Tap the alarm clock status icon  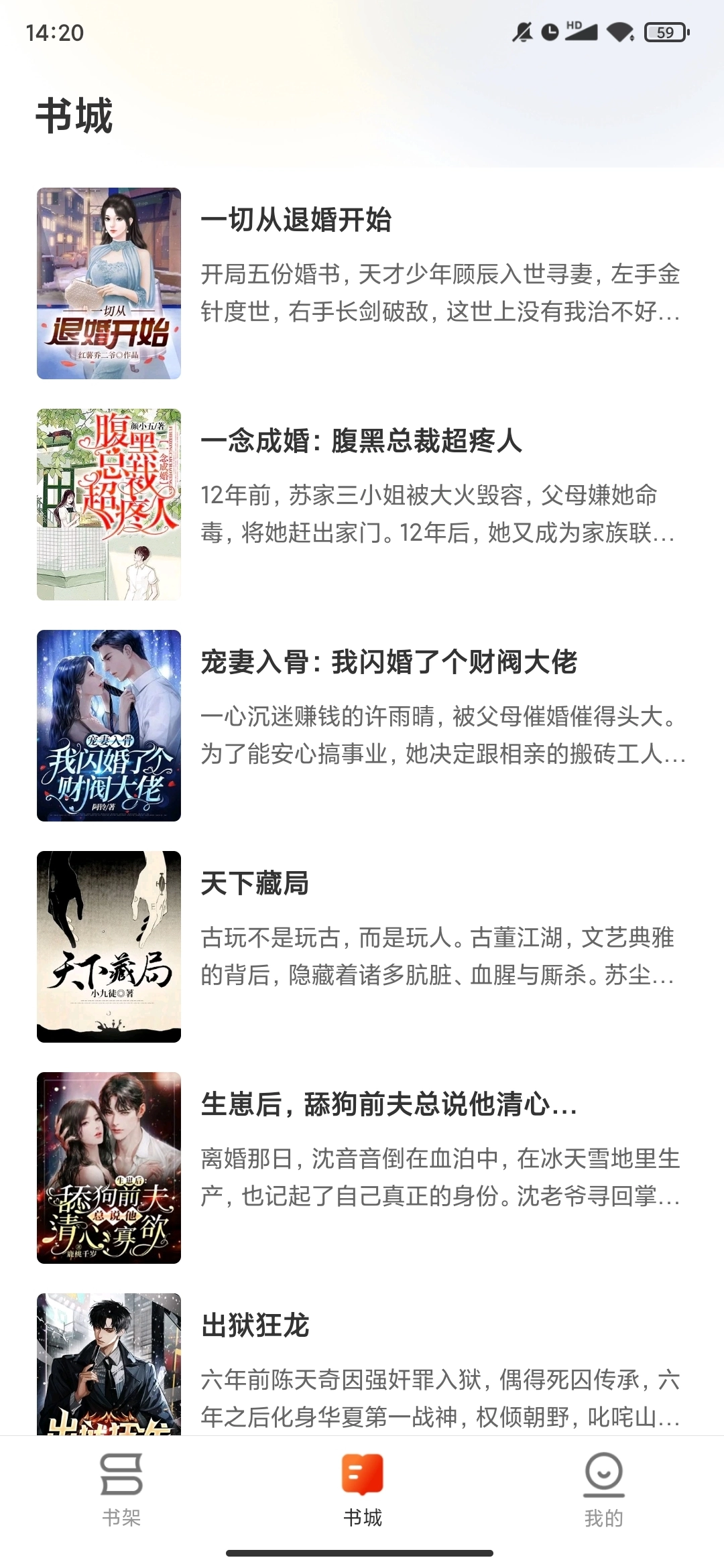548,30
